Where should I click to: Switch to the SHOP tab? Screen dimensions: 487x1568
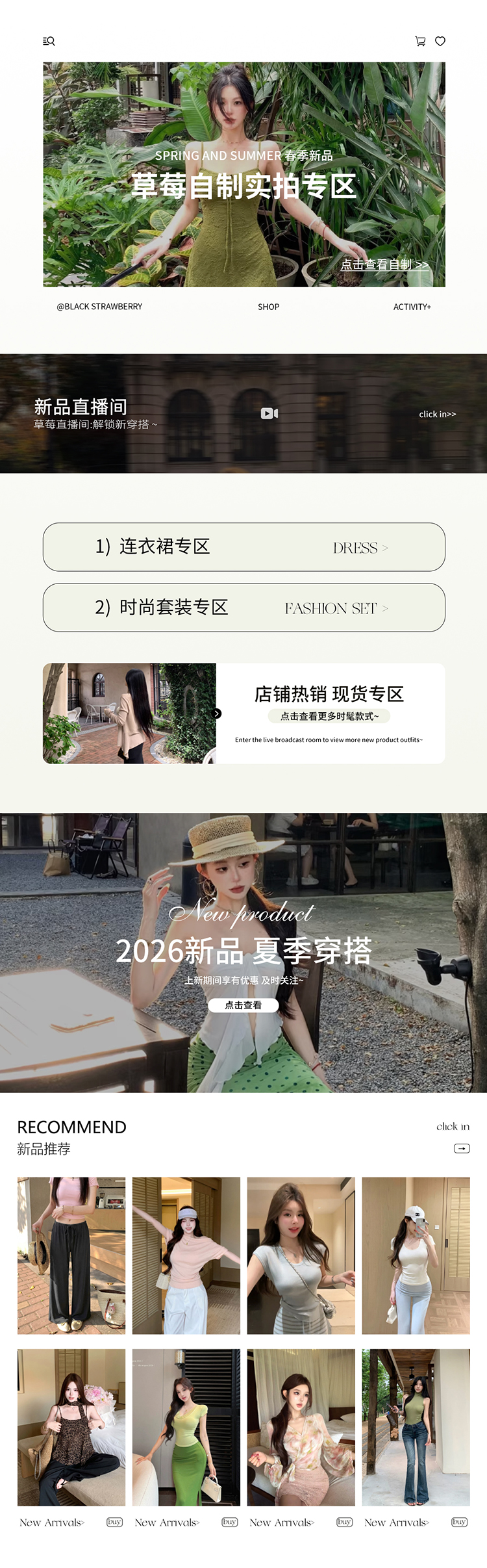click(268, 307)
